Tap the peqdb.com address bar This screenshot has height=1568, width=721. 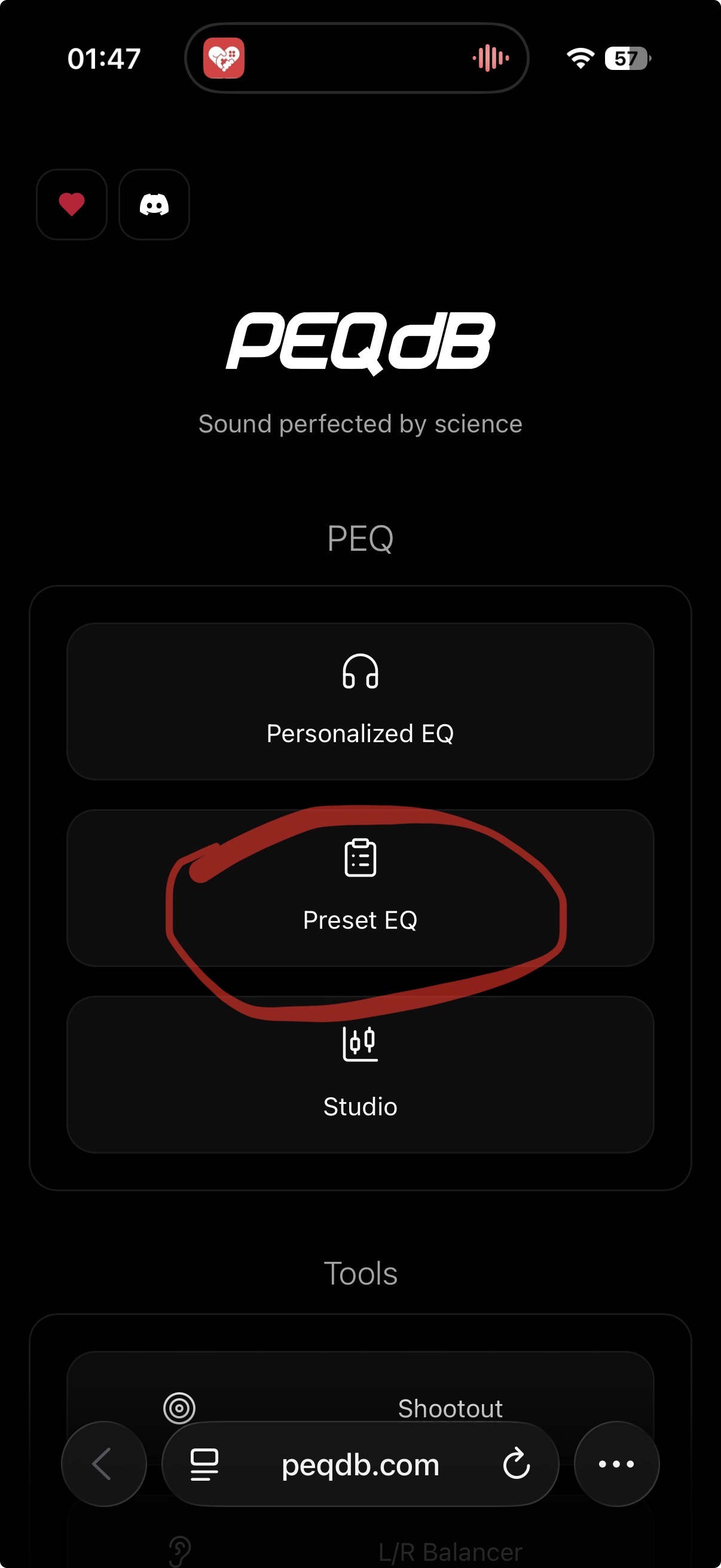pos(360,1465)
